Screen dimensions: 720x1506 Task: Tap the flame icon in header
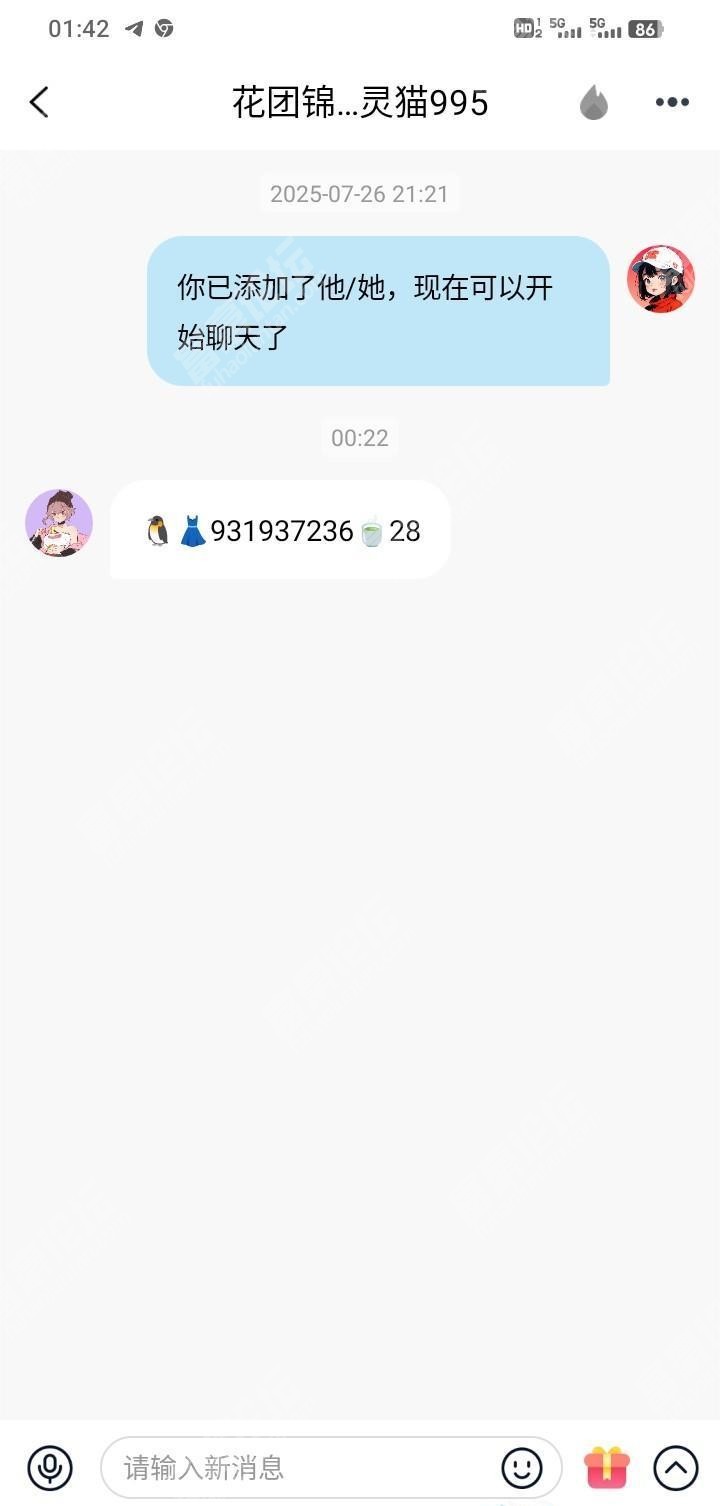(x=594, y=102)
